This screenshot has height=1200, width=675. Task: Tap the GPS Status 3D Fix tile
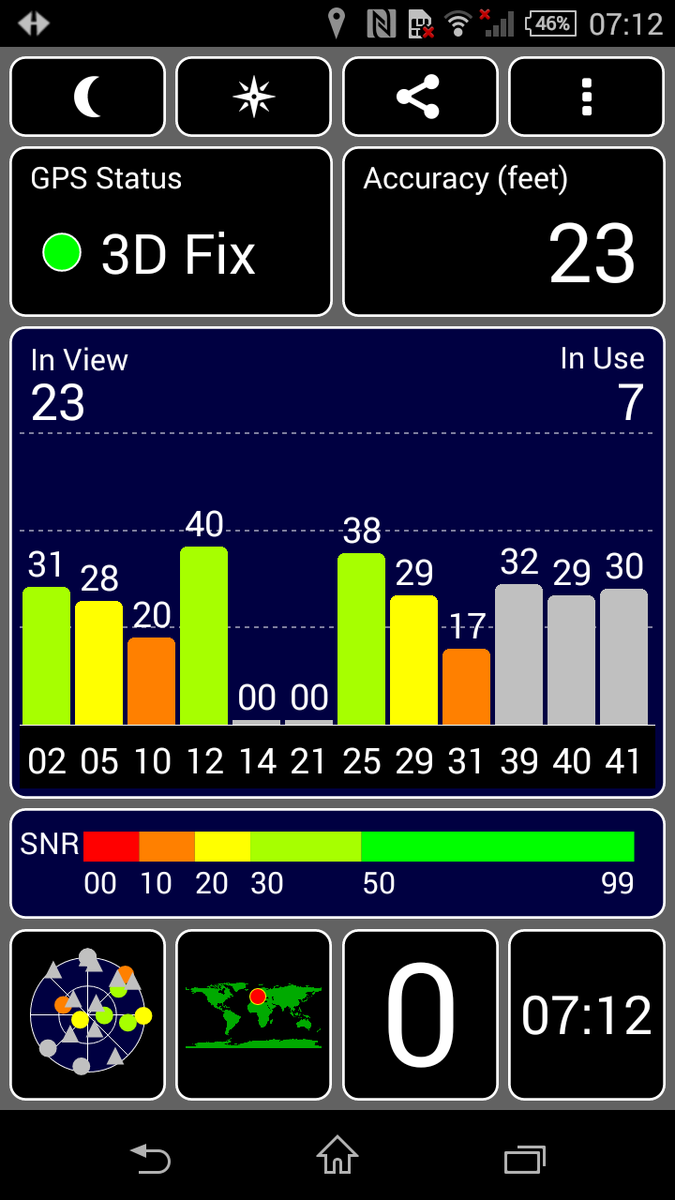click(x=171, y=232)
